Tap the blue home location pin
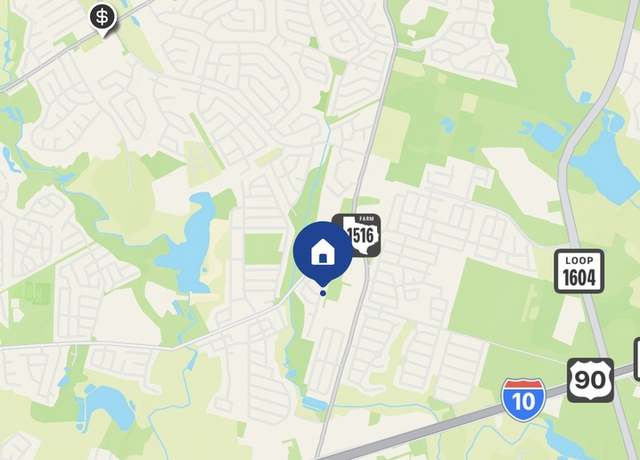This screenshot has height=460, width=640. coord(322,252)
